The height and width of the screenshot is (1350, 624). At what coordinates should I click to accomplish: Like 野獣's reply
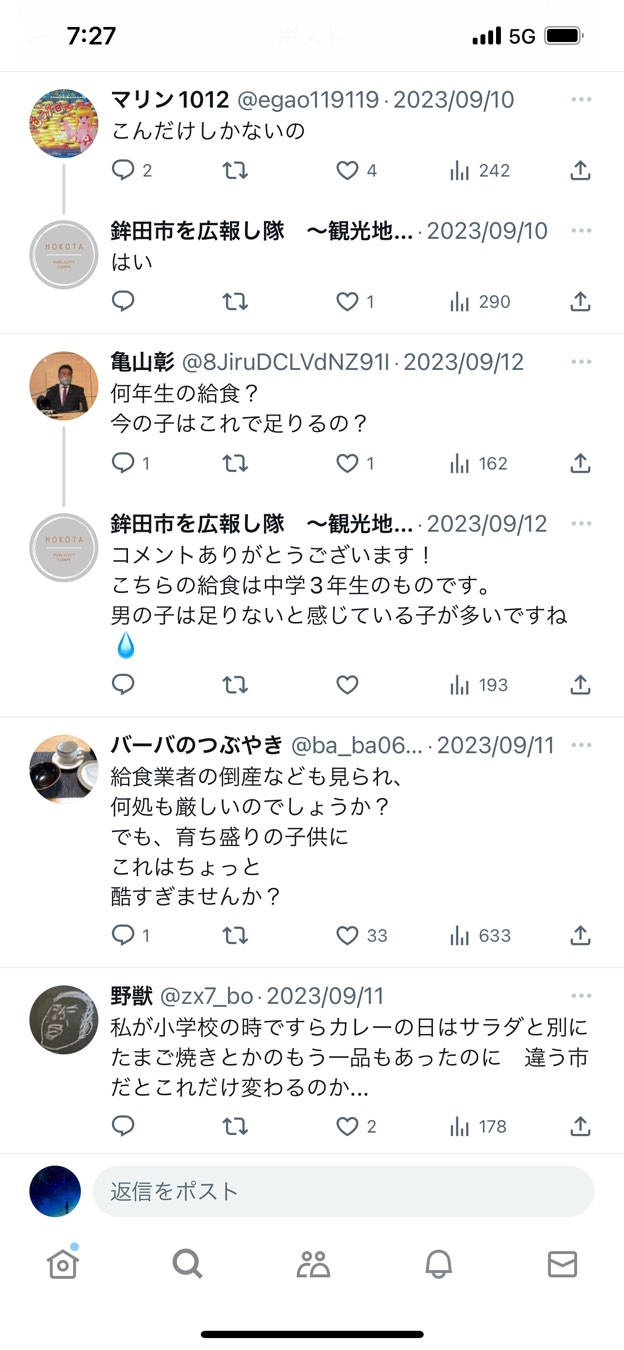347,1126
